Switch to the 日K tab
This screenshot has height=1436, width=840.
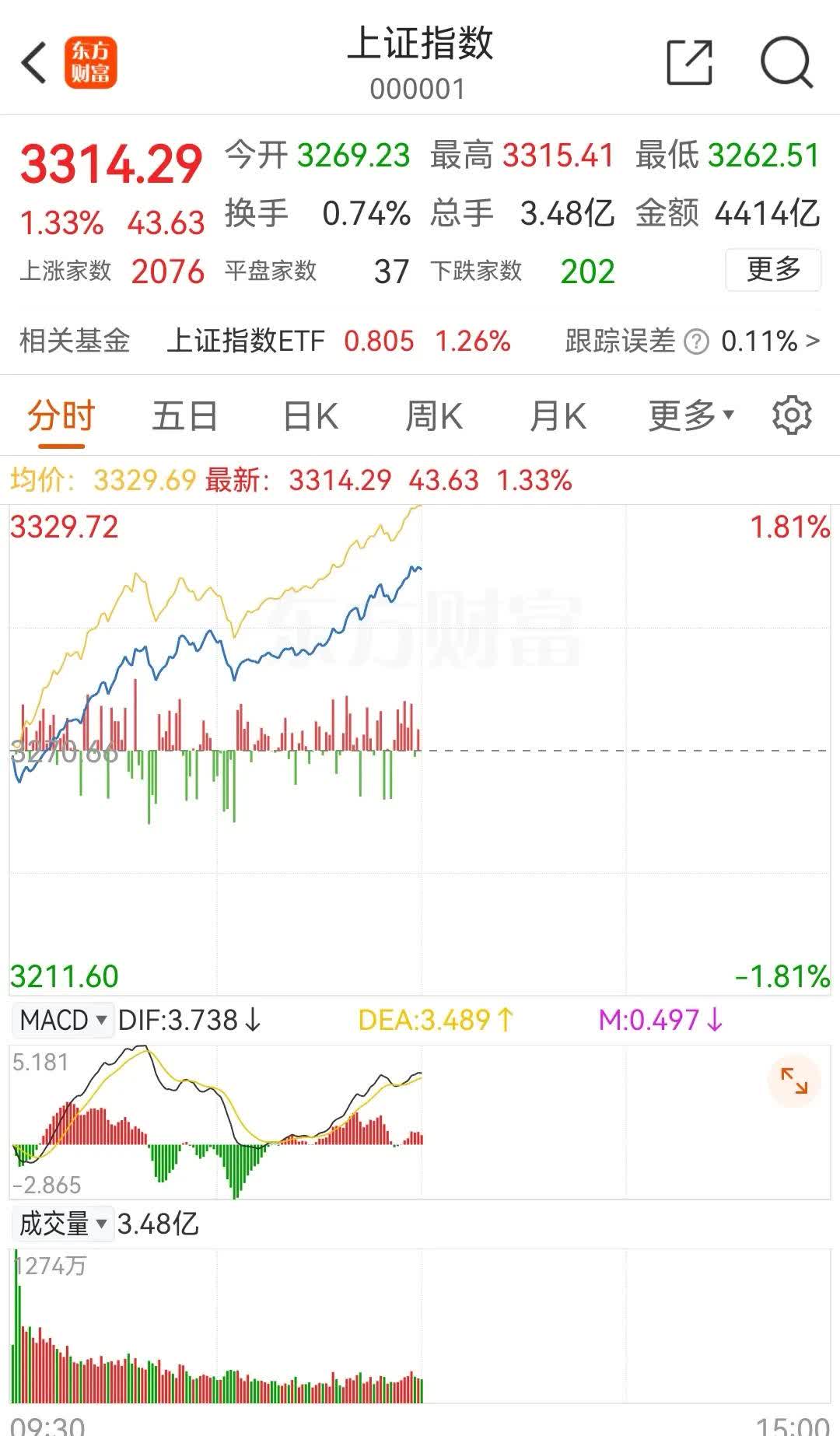(x=310, y=416)
